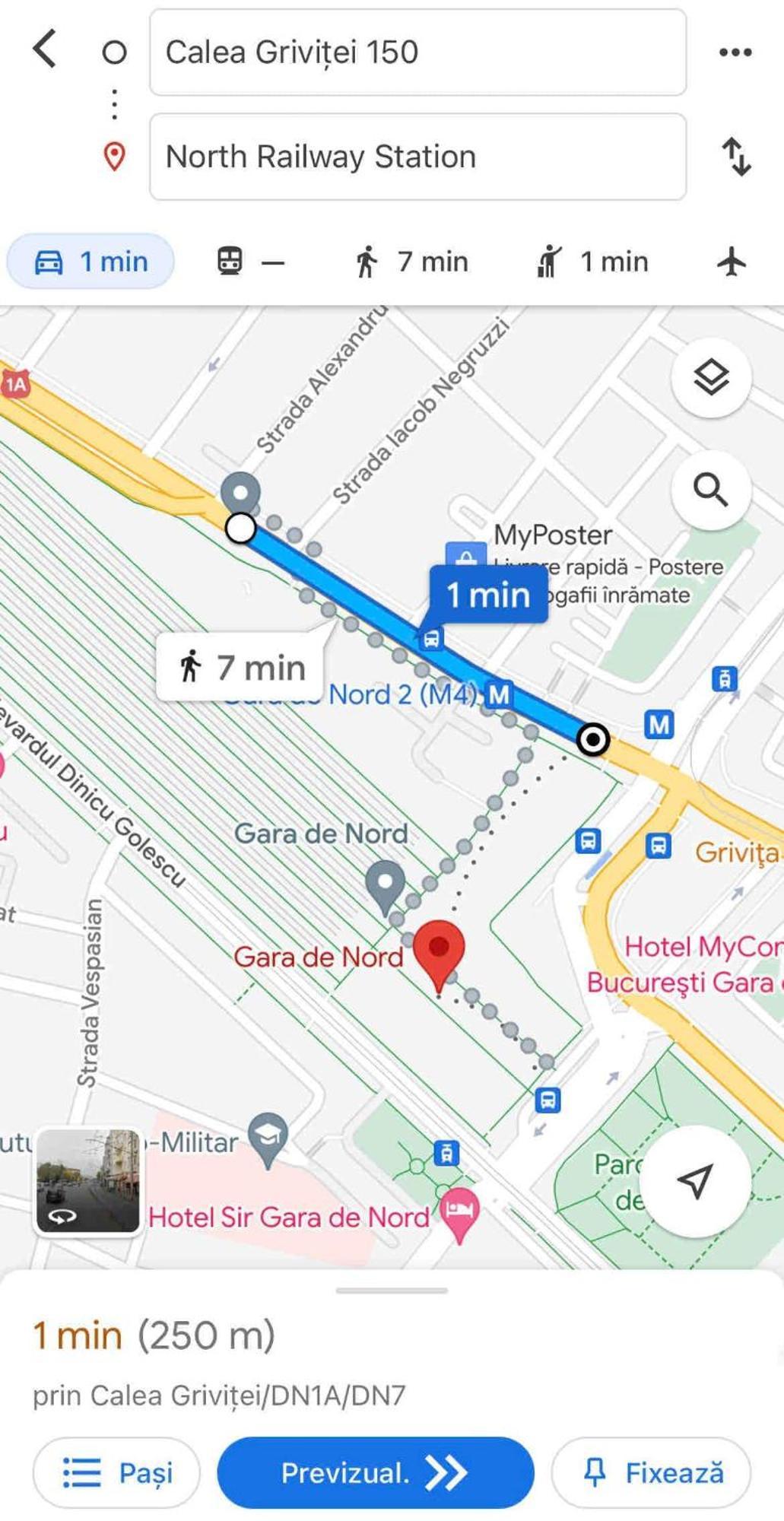Search along the route

(711, 490)
